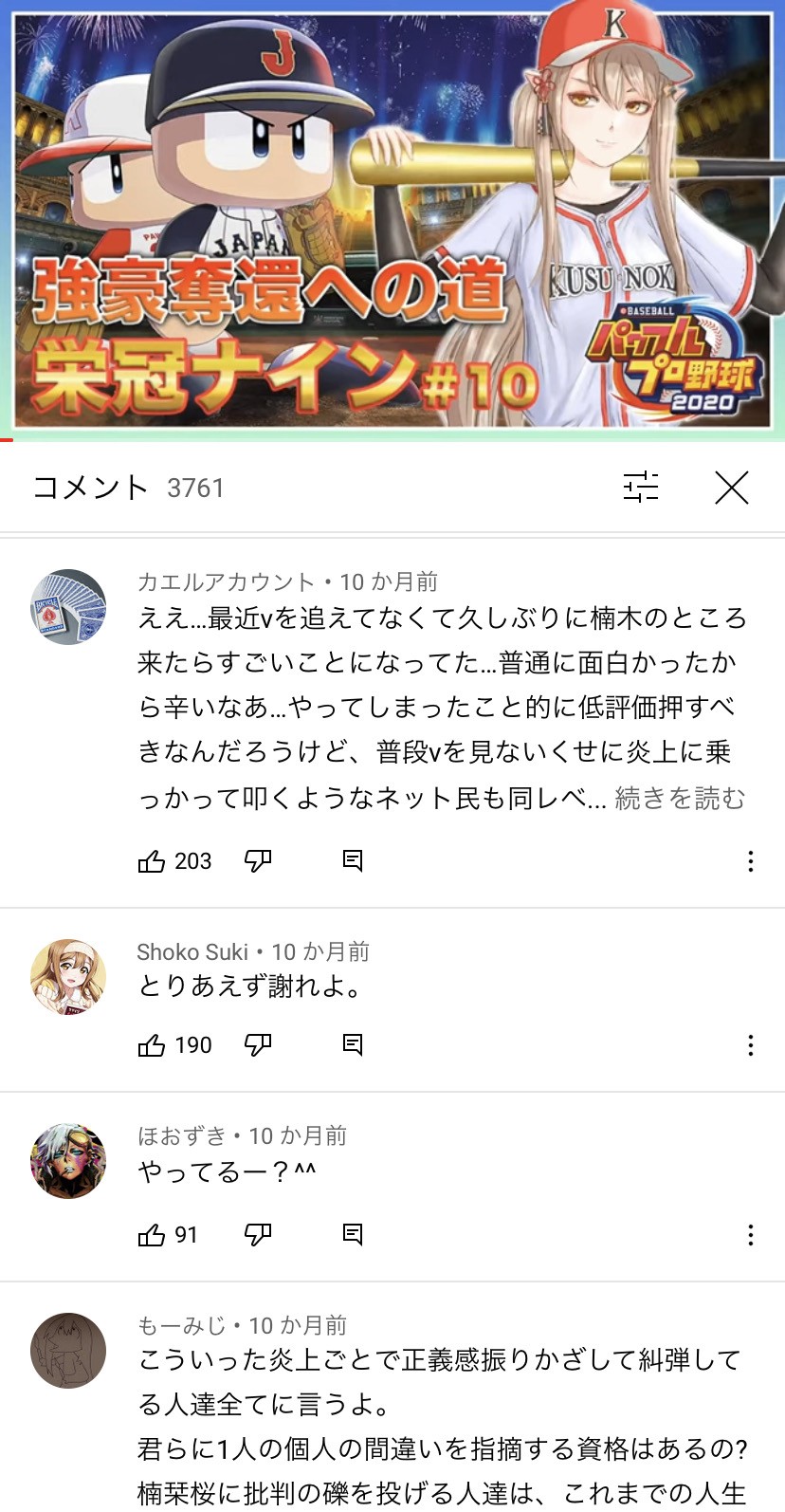Open ほおずき's profile avatar
This screenshot has width=785, height=1512.
pos(68,1161)
